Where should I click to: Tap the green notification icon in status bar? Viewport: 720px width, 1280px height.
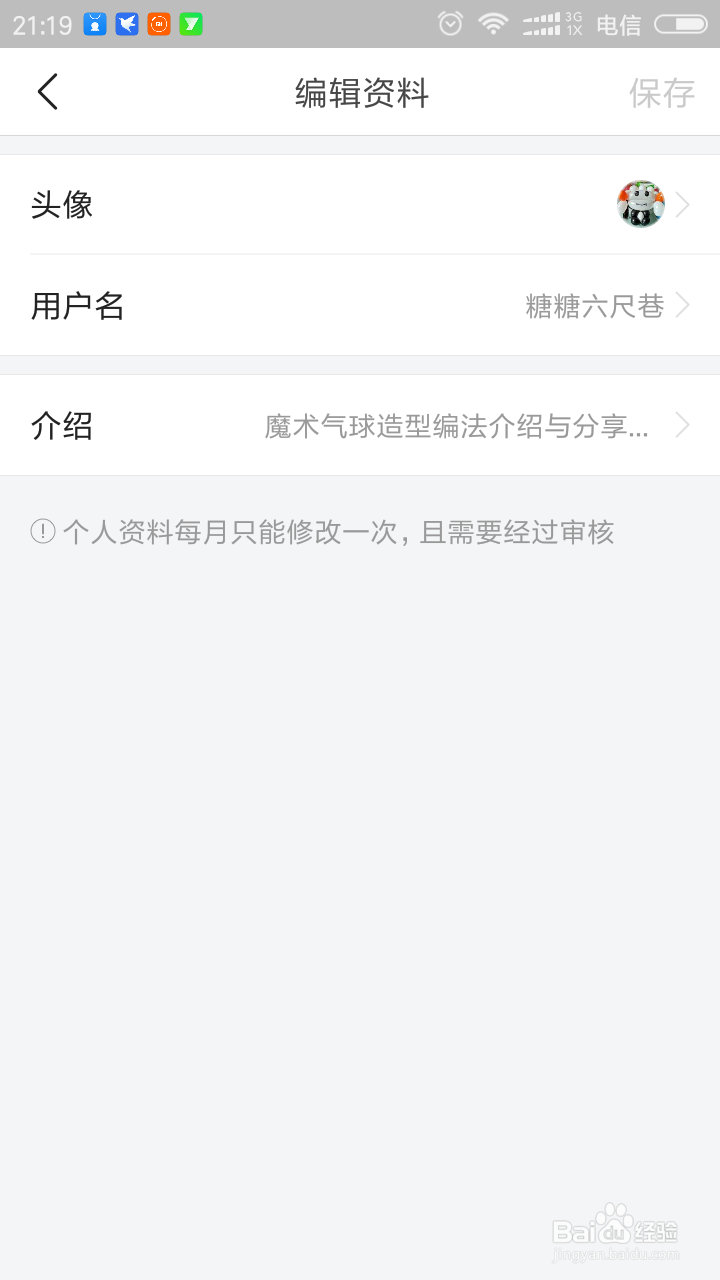click(191, 22)
